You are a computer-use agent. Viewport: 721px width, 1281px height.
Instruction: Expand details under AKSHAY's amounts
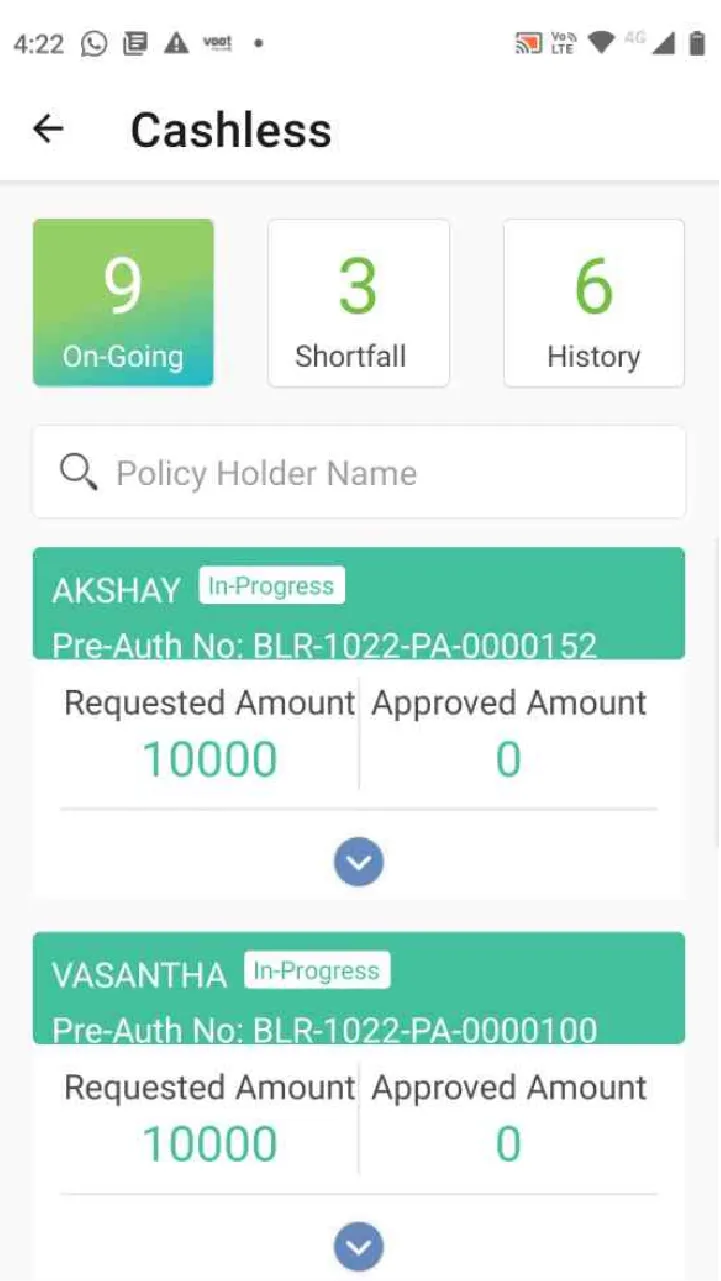[359, 862]
